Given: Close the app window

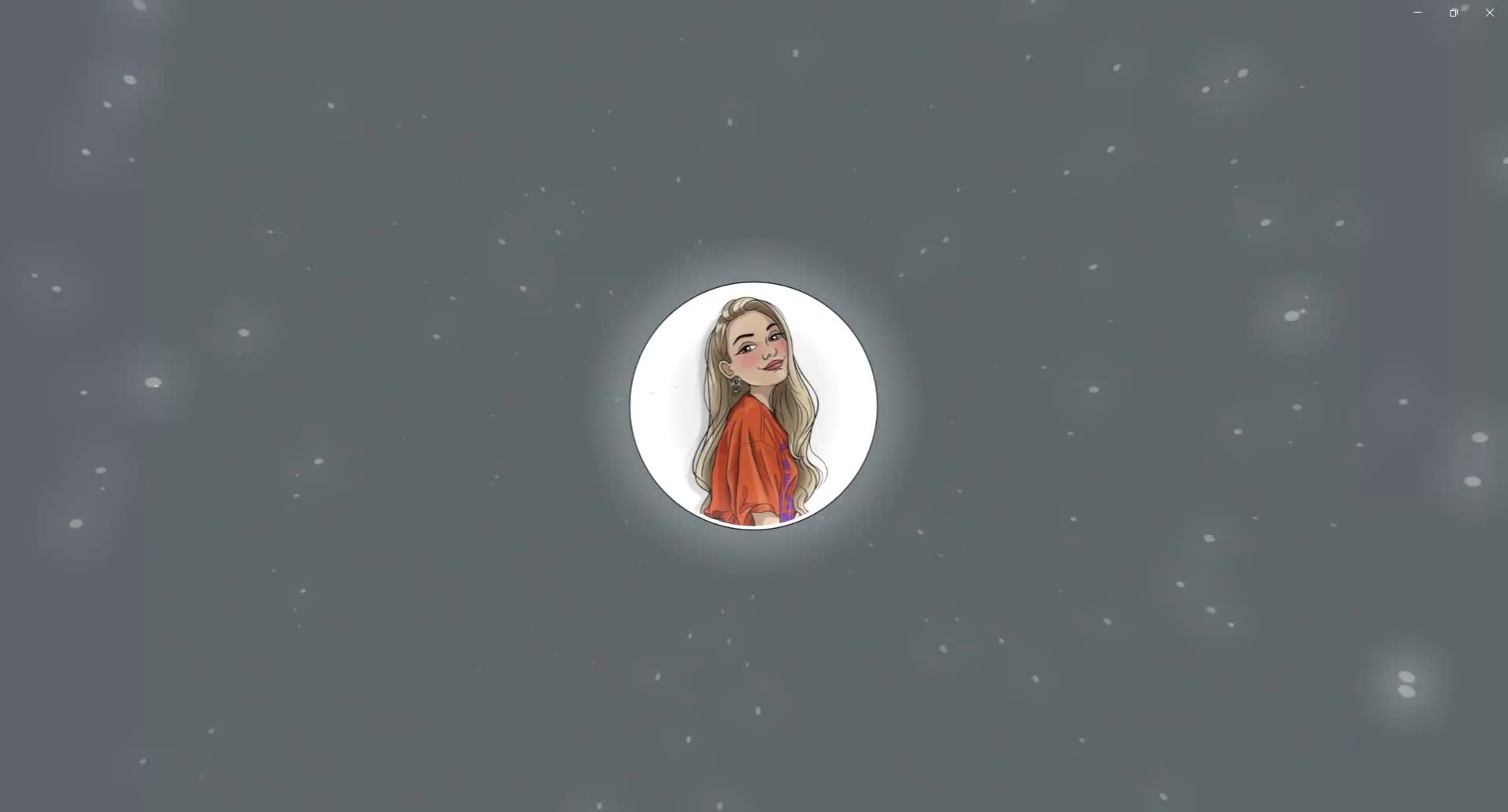Looking at the screenshot, I should 1490,13.
